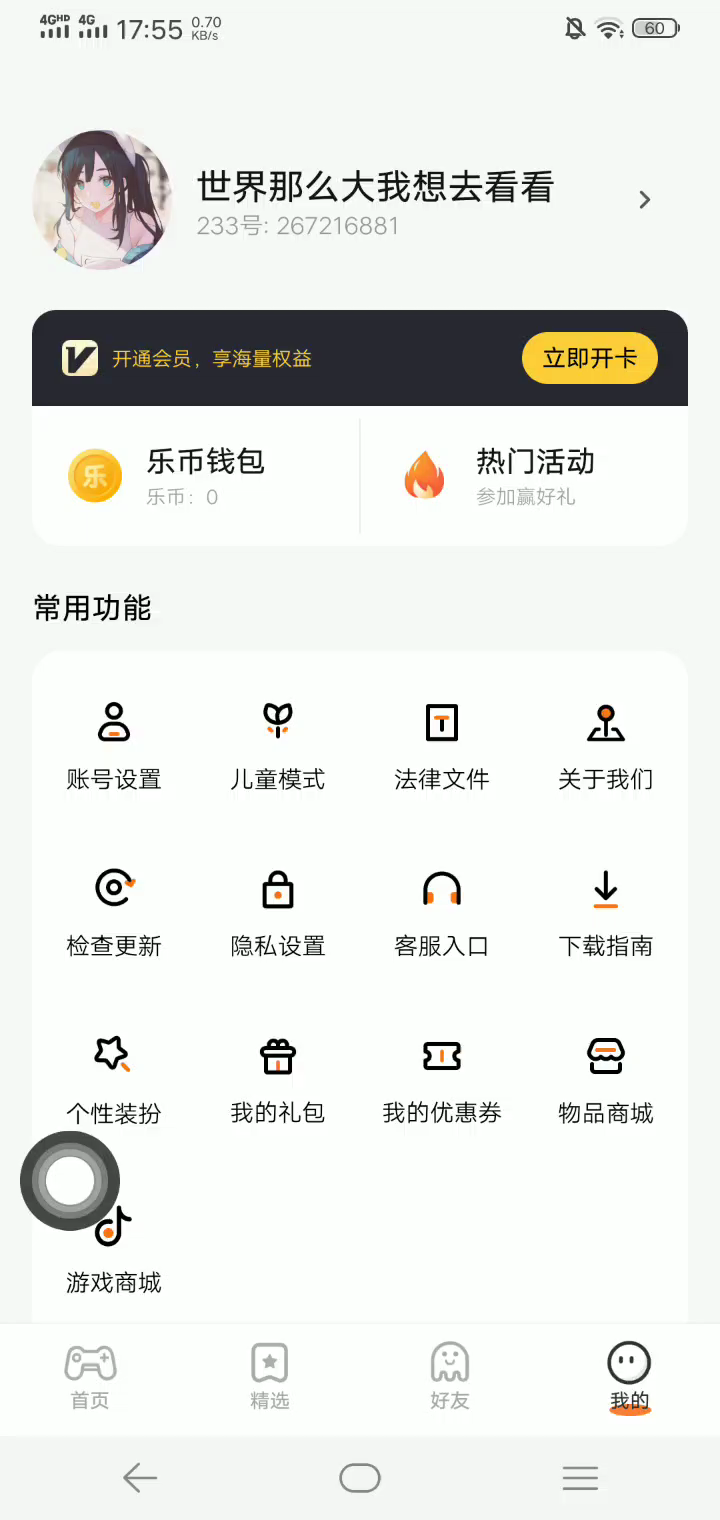This screenshot has width=720, height=1520.
Task: Open 账号设置 account settings
Action: 114,745
